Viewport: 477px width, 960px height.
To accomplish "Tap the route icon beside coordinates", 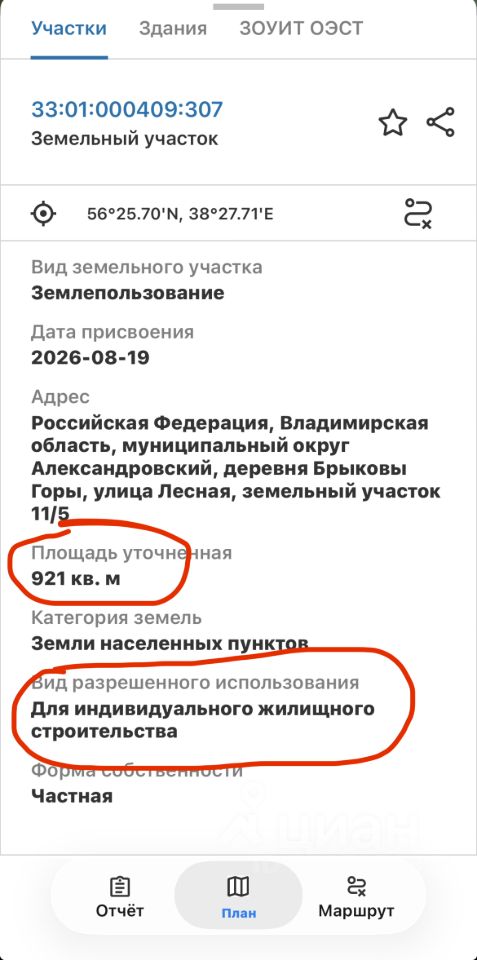I will pos(418,214).
